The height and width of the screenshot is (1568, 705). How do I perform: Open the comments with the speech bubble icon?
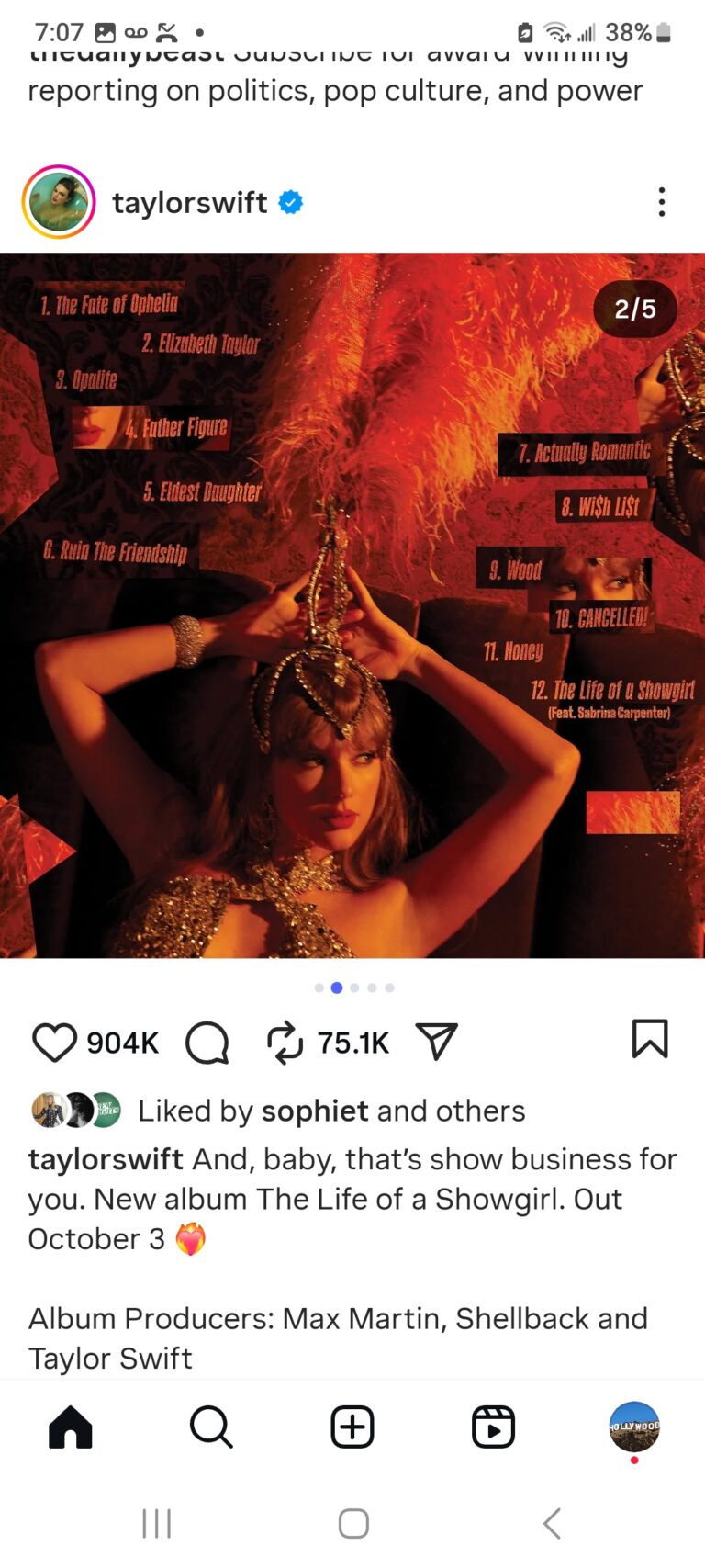tap(208, 1041)
